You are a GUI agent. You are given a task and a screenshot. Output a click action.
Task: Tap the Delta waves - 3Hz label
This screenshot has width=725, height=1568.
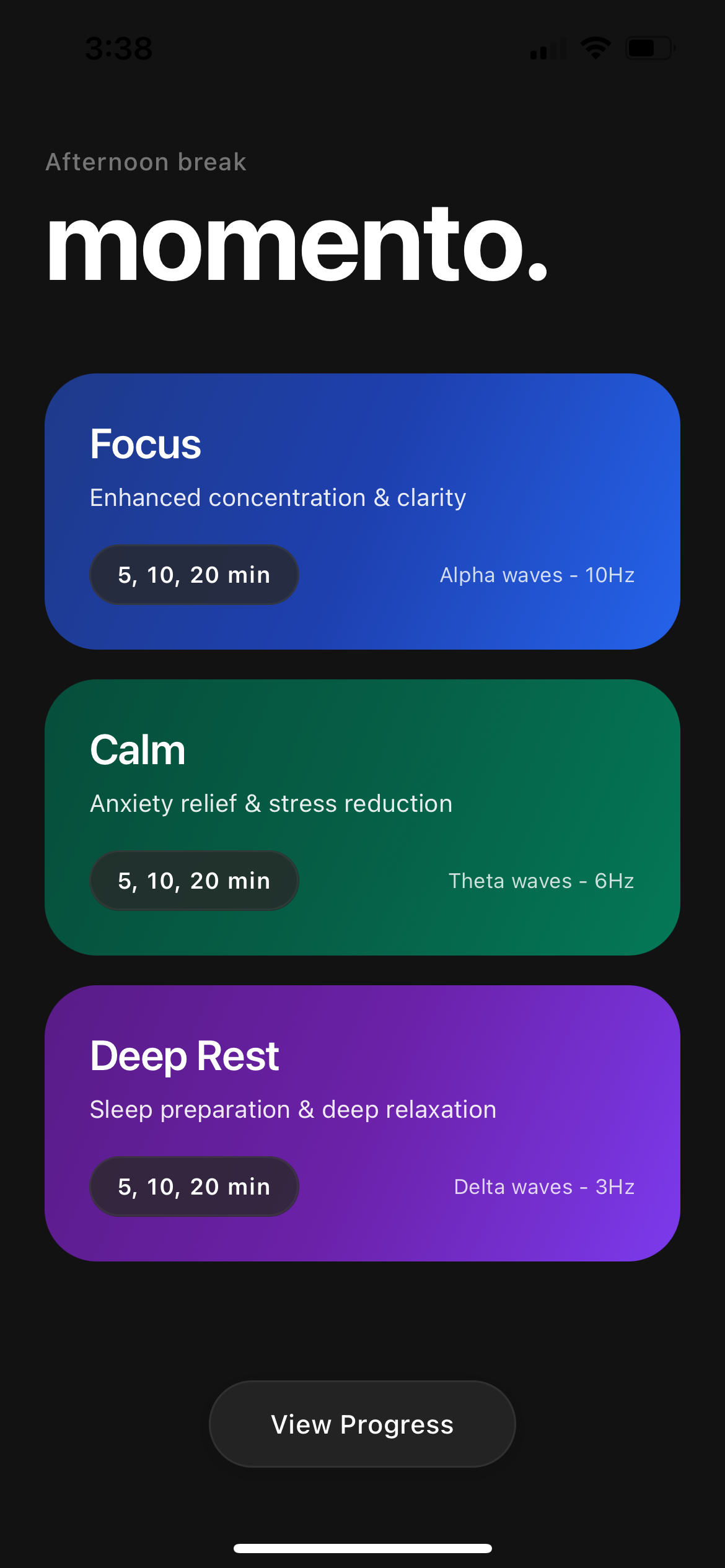544,1186
